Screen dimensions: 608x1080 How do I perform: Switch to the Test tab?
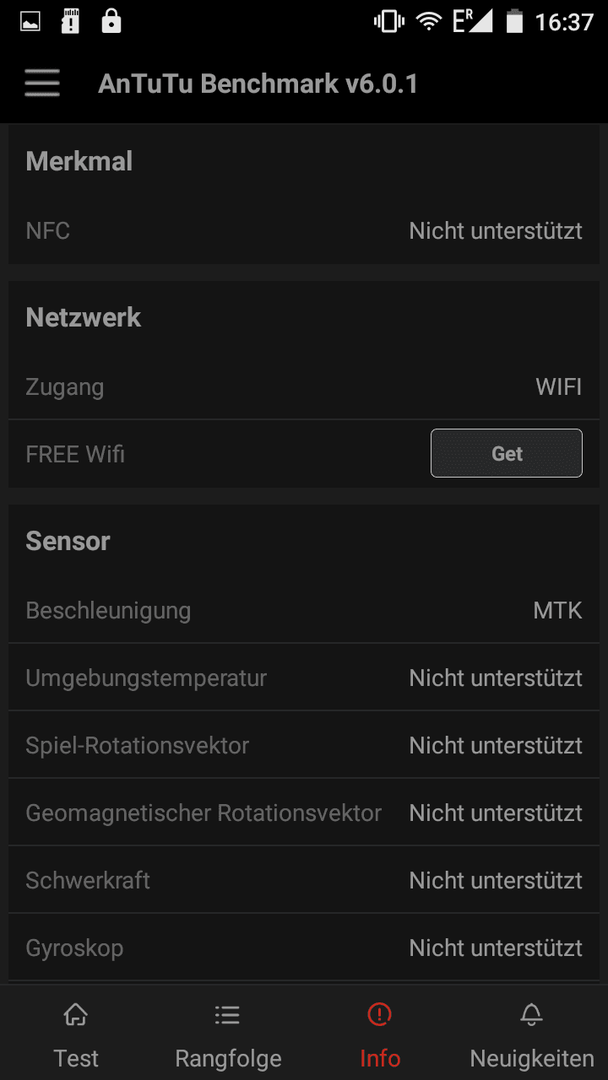click(x=76, y=1034)
